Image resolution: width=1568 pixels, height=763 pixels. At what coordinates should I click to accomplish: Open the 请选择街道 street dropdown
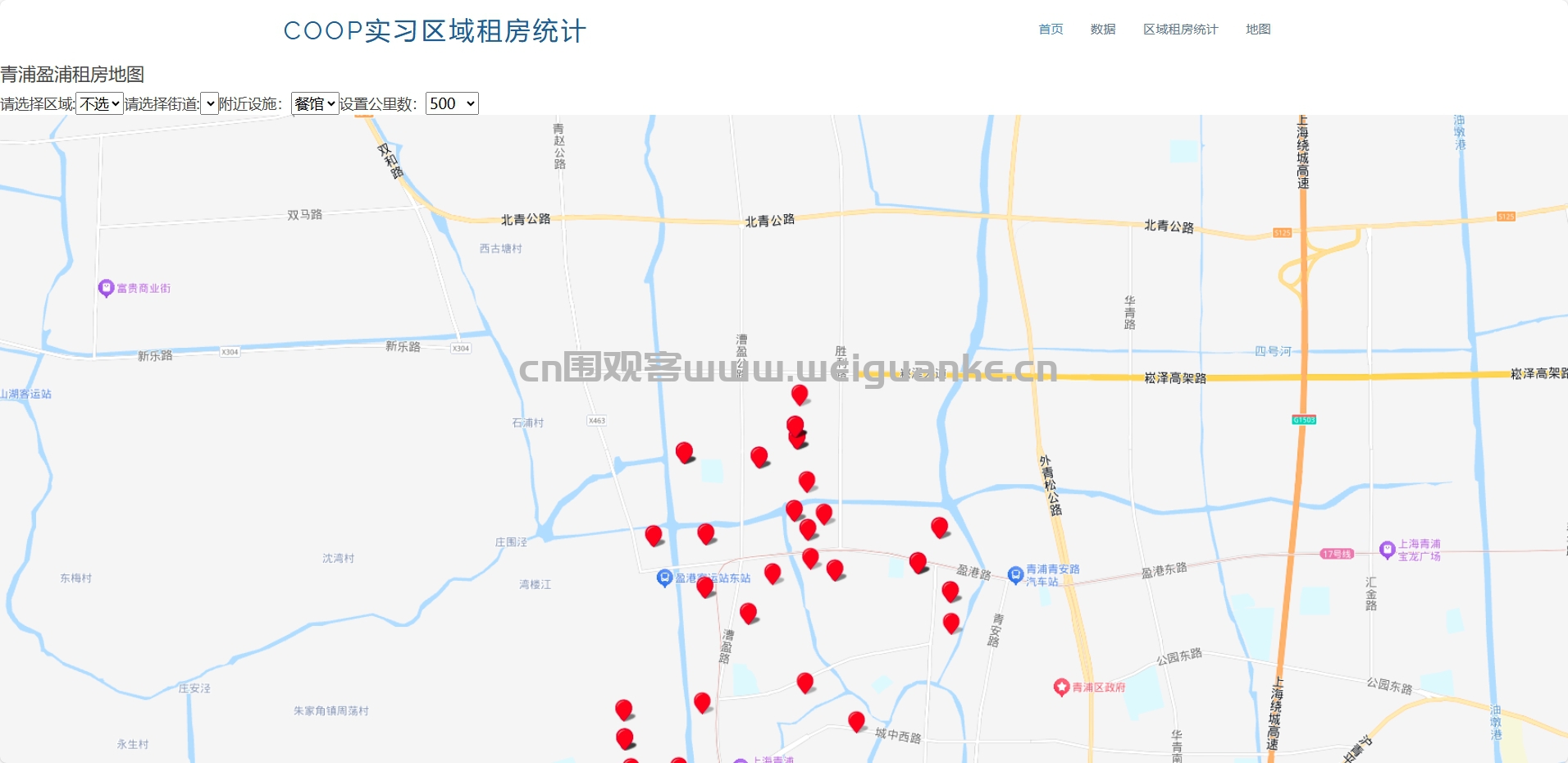[210, 104]
